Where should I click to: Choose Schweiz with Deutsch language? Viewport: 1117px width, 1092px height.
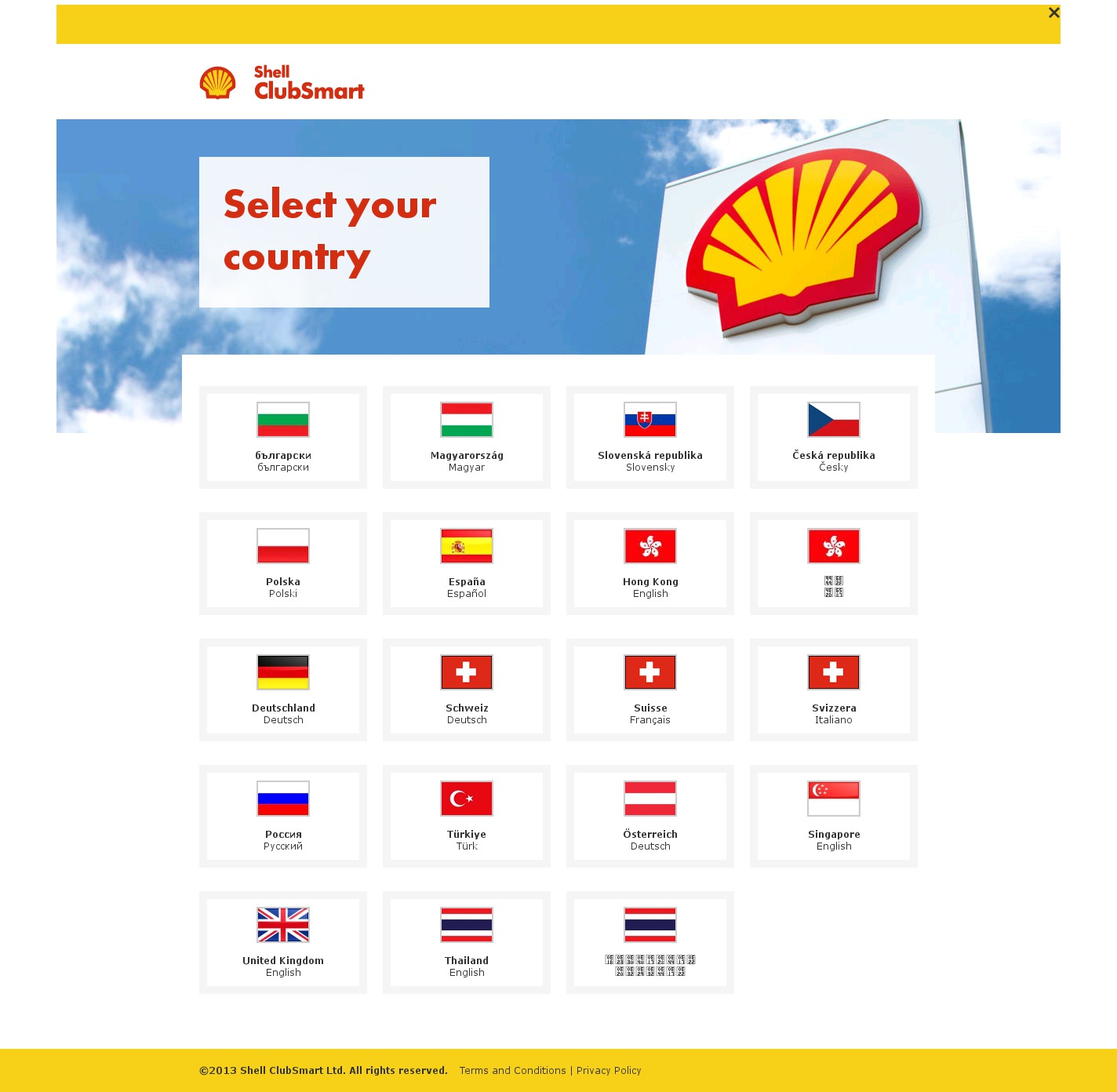tap(467, 690)
